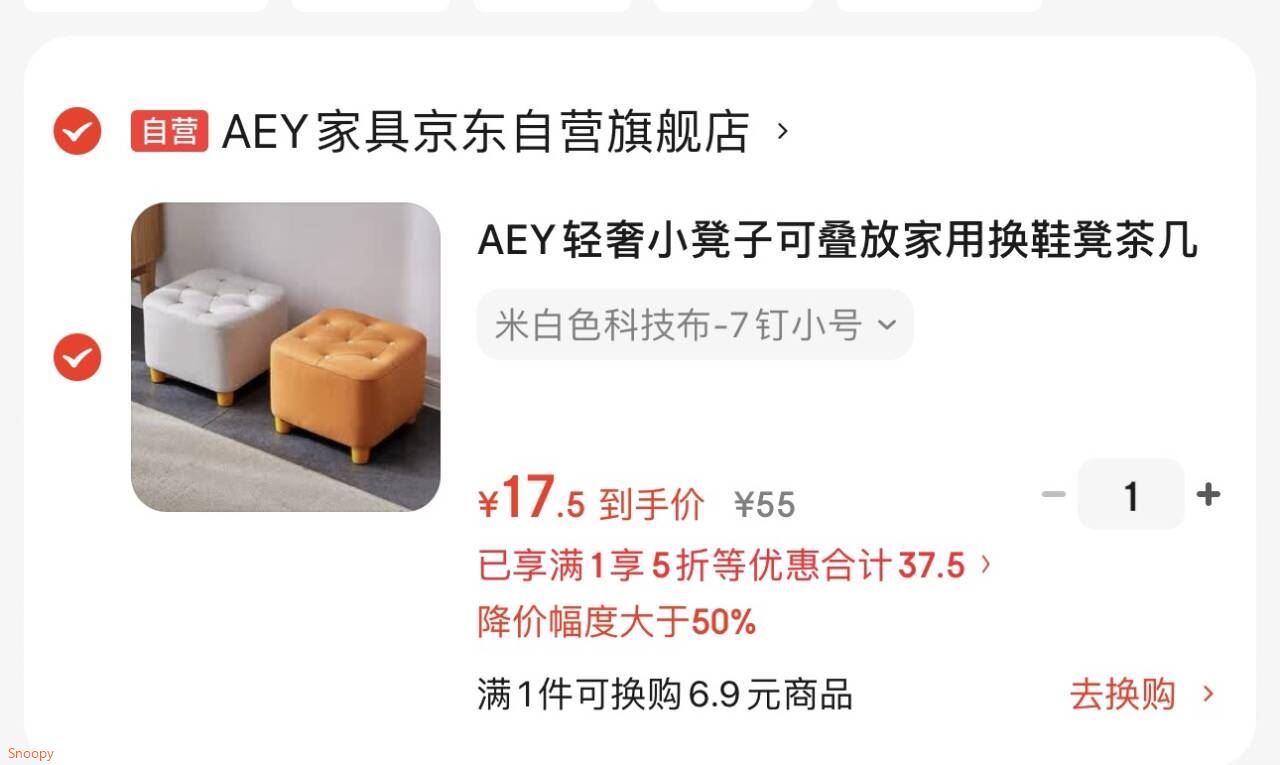Open the 米白色科技布-7钉小号 variant dropdown
1280x765 pixels.
coord(695,325)
